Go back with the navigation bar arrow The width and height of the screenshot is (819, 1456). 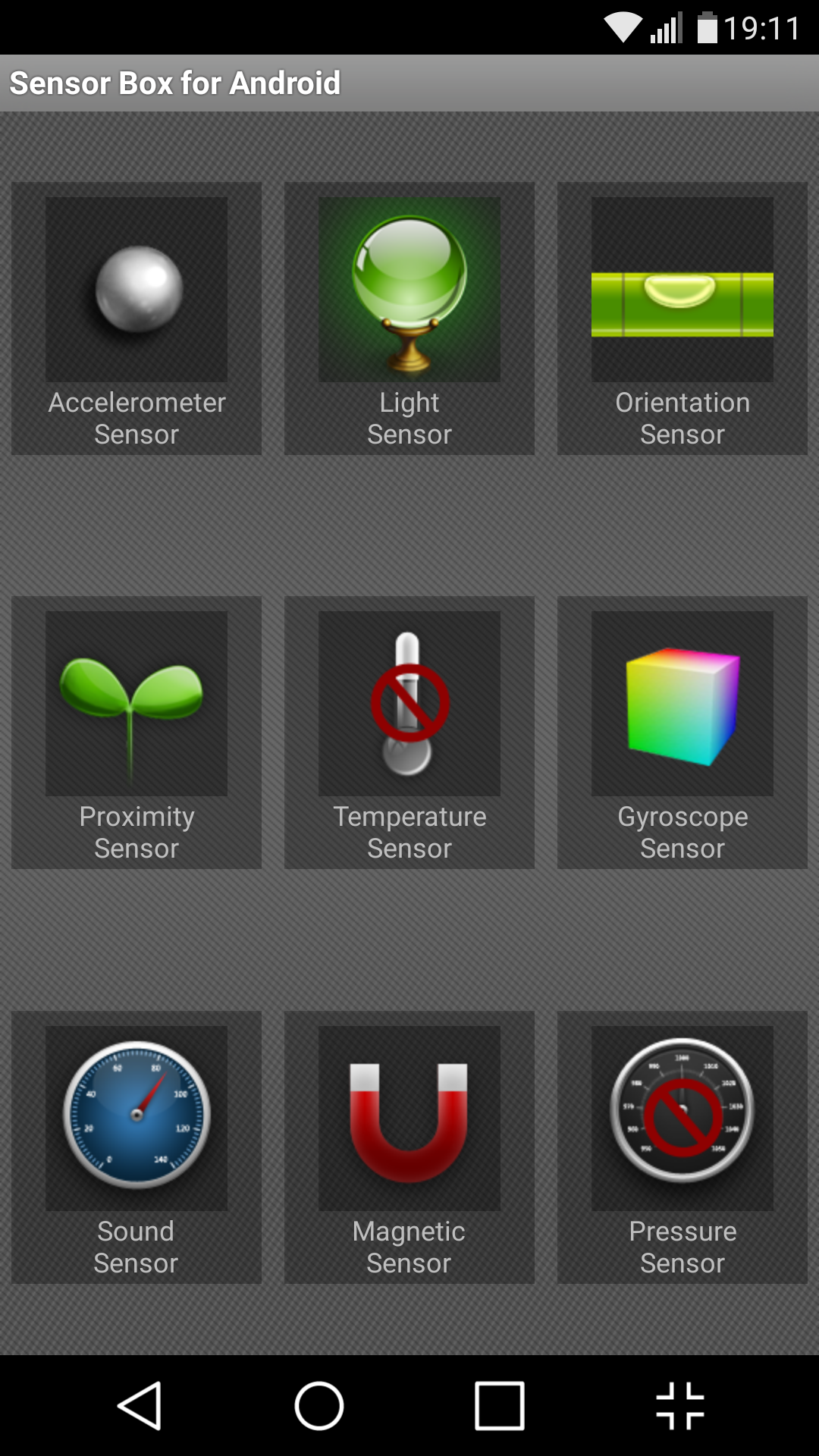tap(140, 1405)
